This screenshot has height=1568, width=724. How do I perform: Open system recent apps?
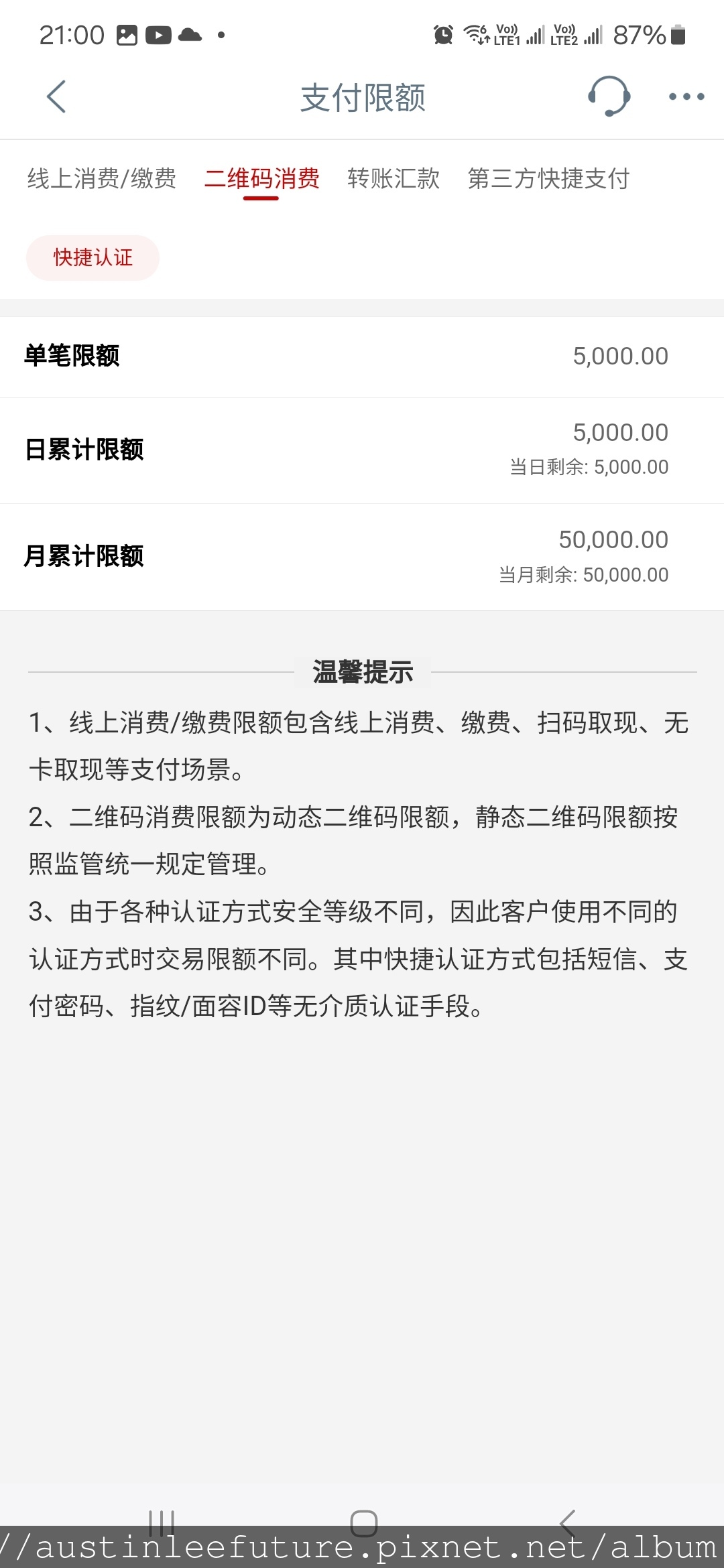coord(162,1523)
